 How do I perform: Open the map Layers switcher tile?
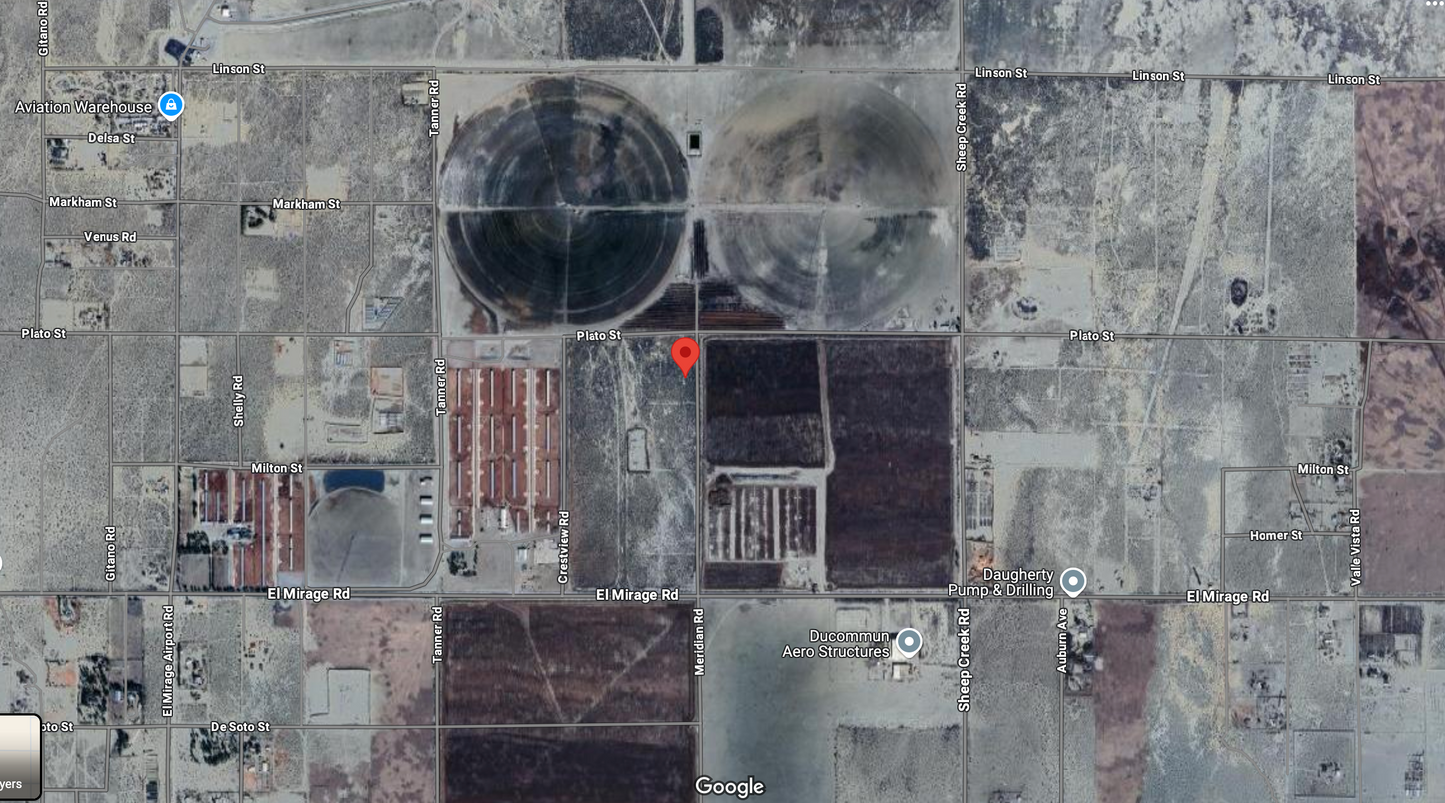(18, 756)
